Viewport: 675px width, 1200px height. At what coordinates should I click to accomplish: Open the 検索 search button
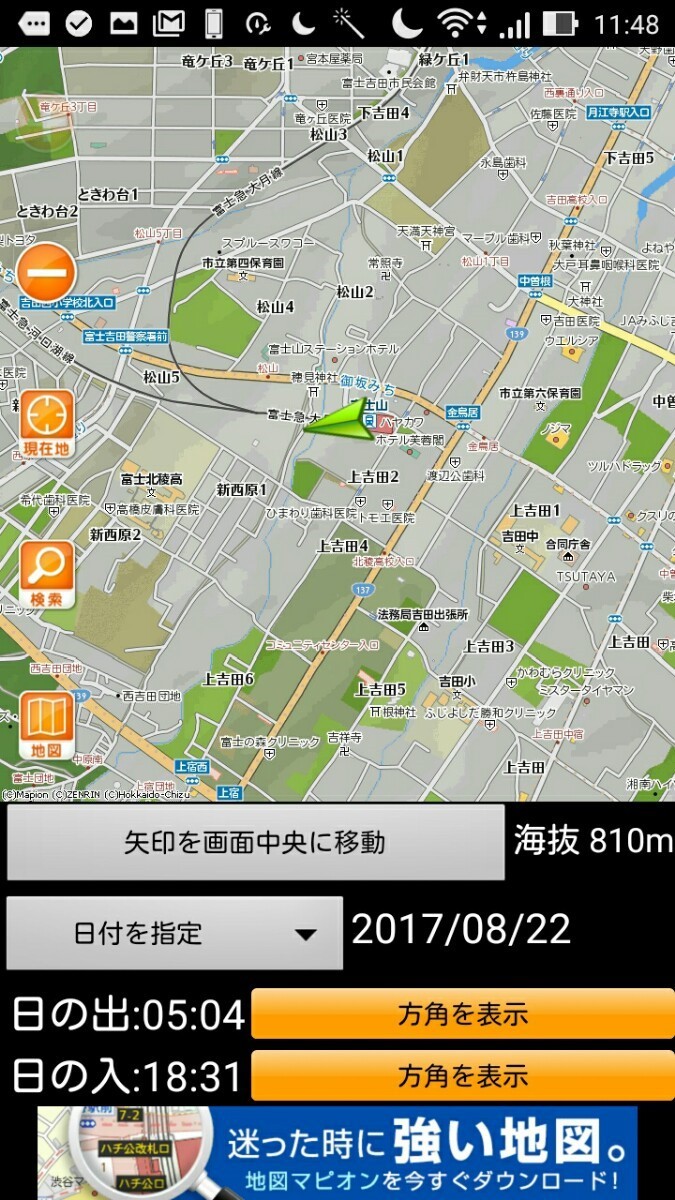(x=46, y=574)
